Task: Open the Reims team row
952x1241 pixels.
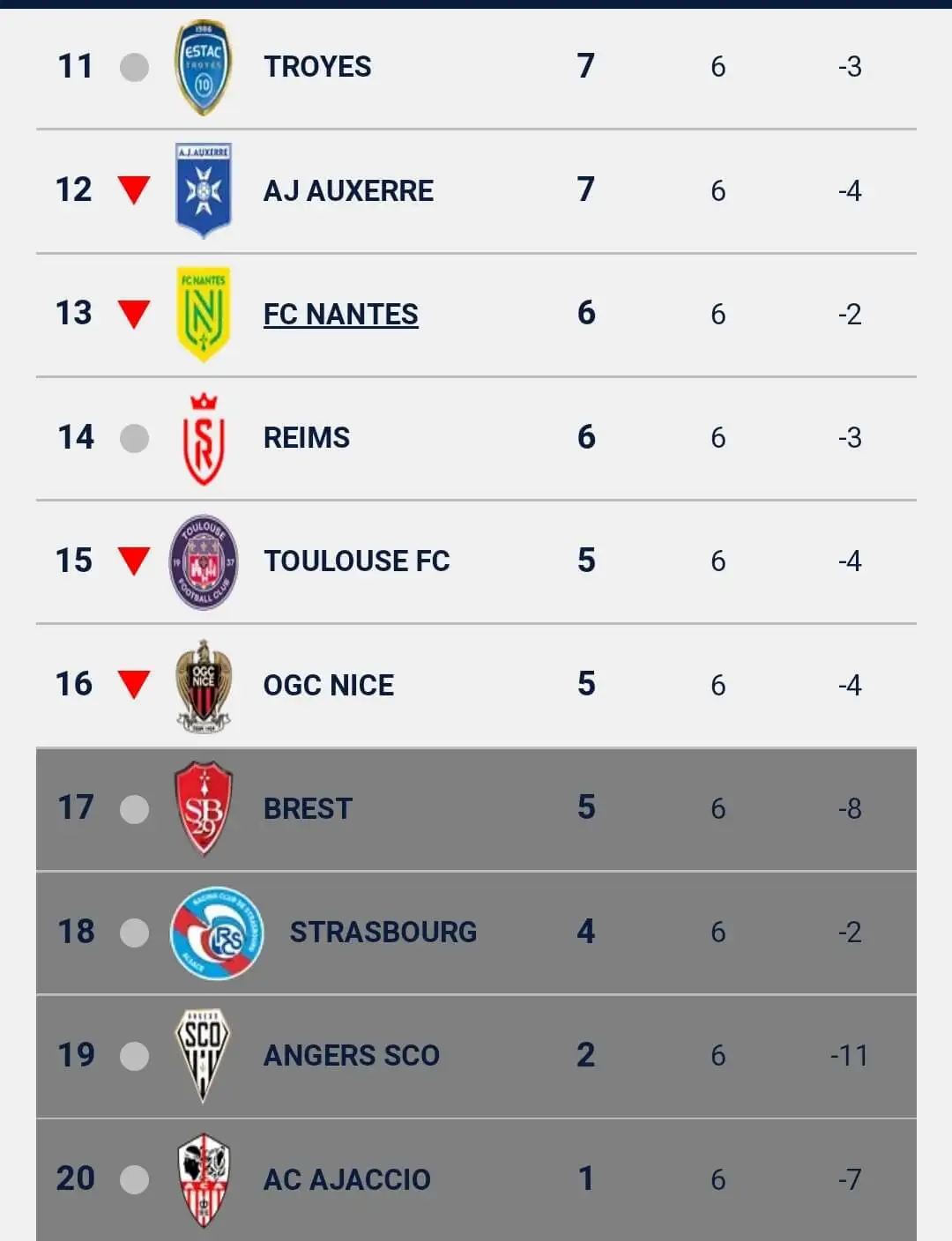Action: (306, 438)
